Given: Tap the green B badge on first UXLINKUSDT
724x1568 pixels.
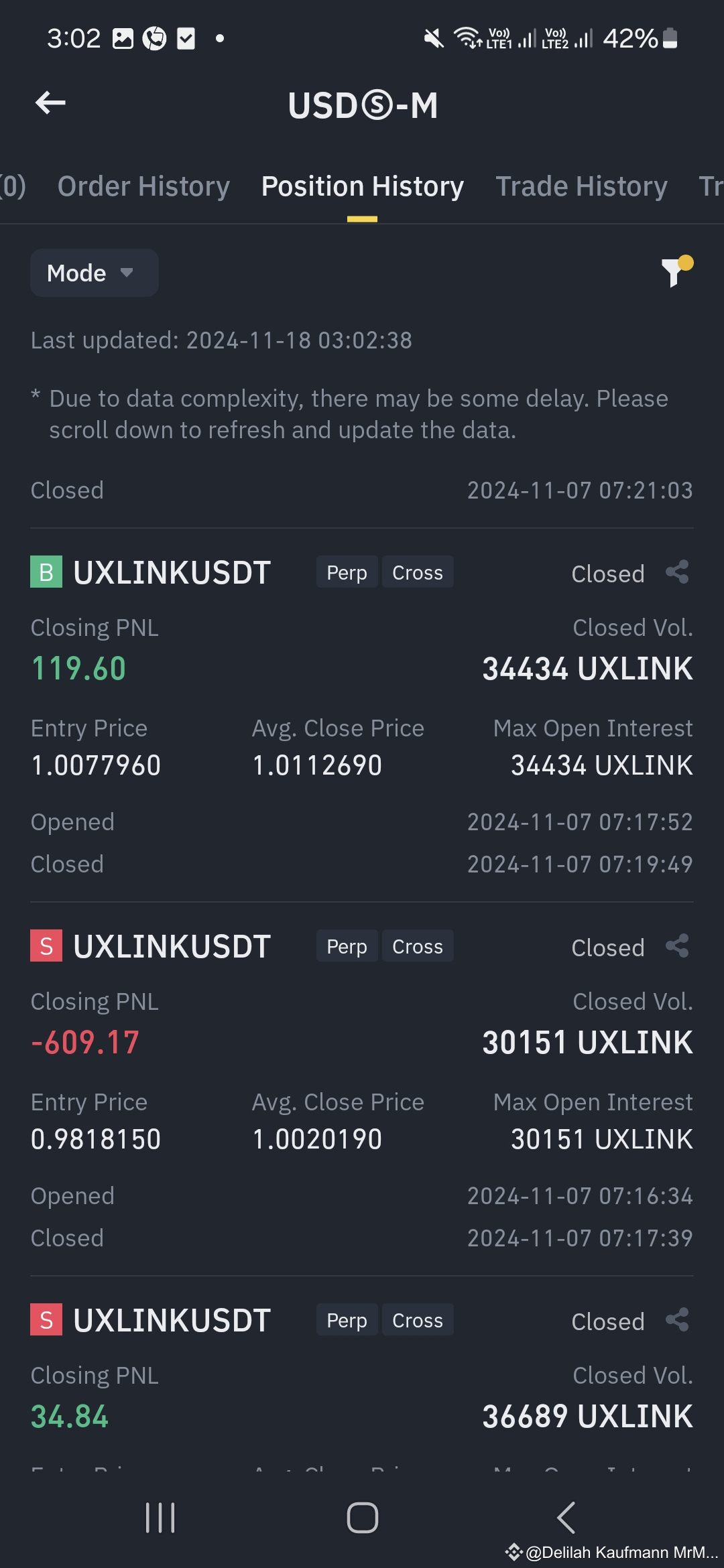Looking at the screenshot, I should coord(46,572).
